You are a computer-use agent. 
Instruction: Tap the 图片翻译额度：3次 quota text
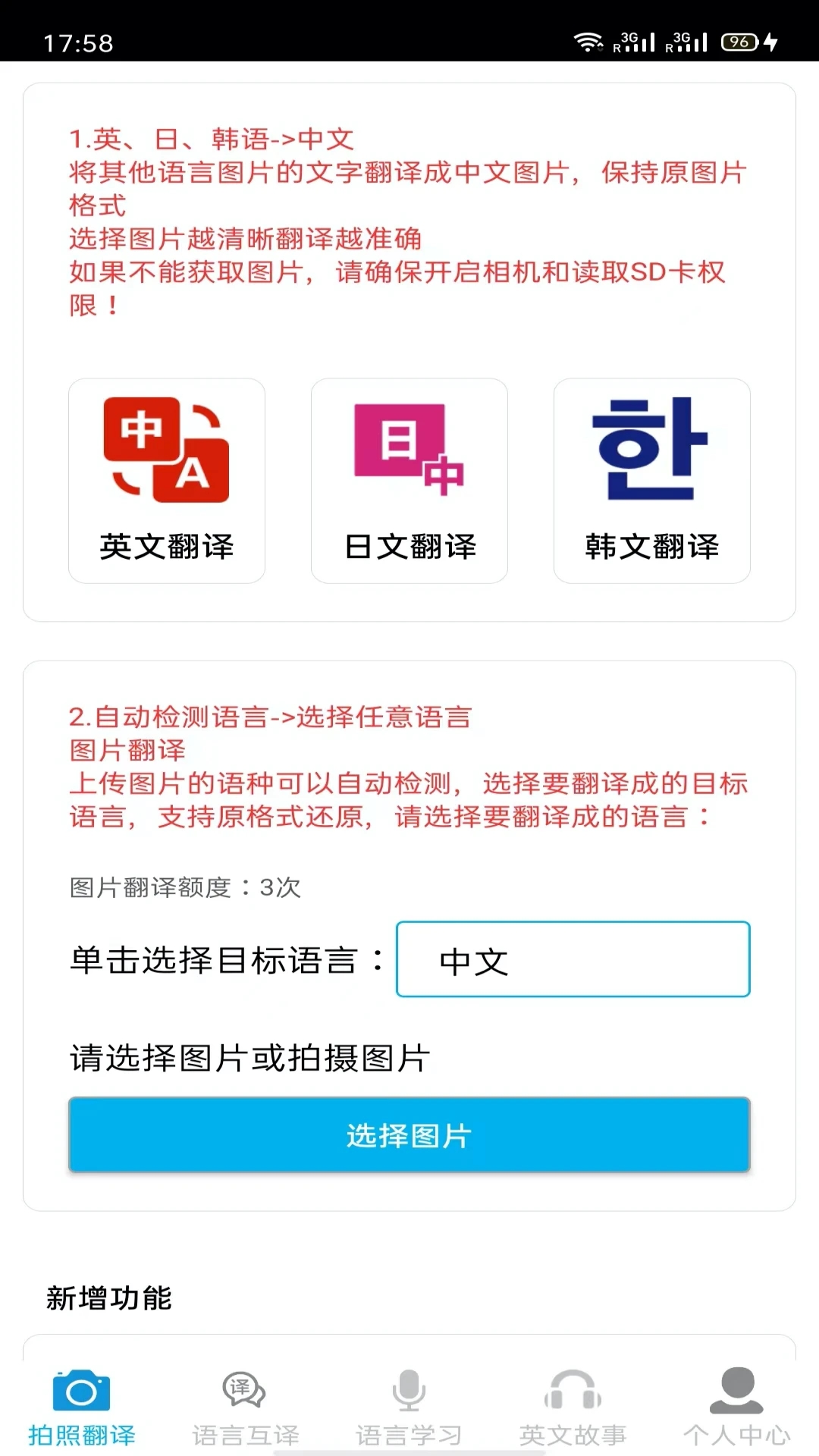(184, 888)
